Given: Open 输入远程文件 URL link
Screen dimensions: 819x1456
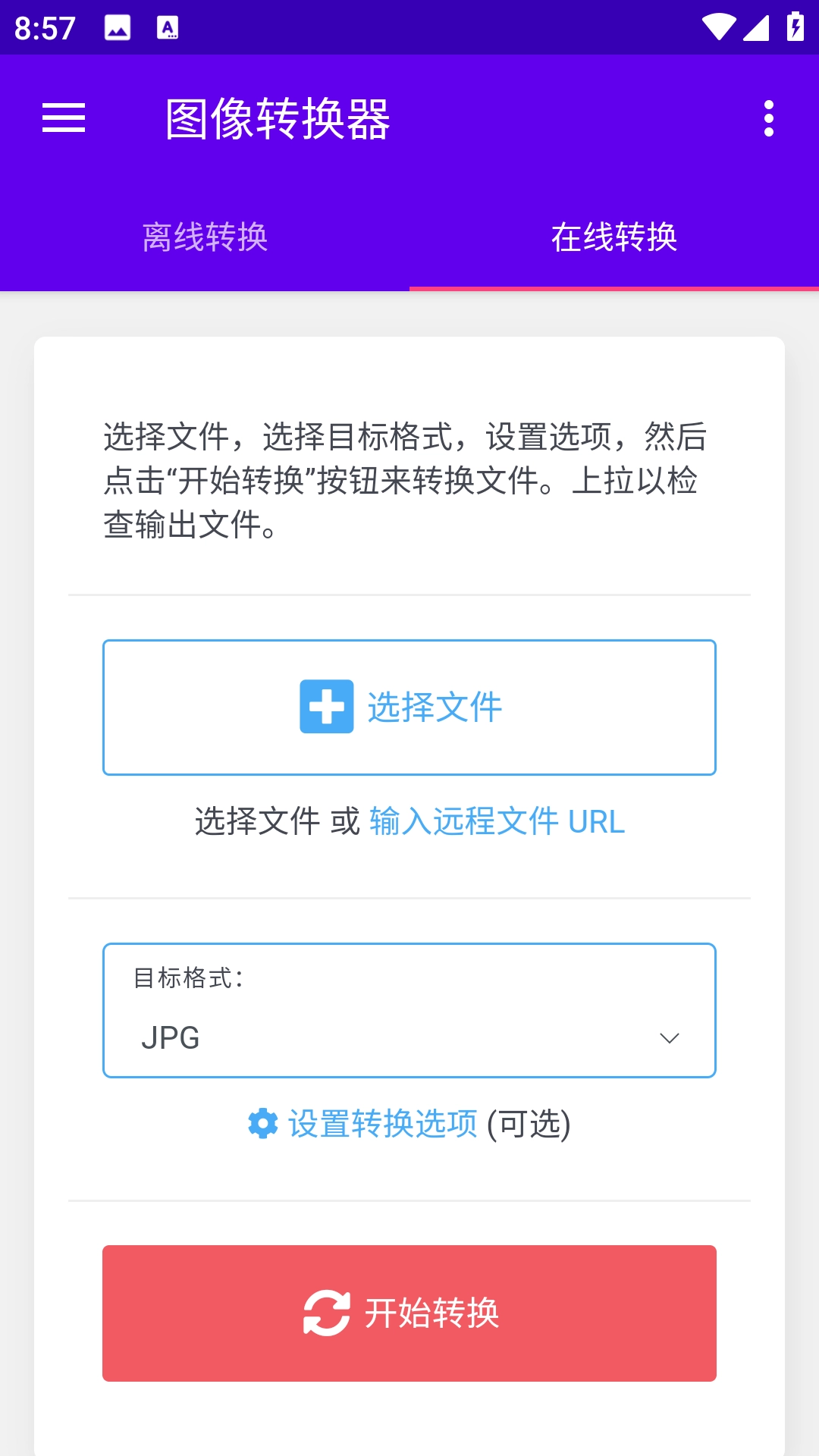Looking at the screenshot, I should click(495, 821).
